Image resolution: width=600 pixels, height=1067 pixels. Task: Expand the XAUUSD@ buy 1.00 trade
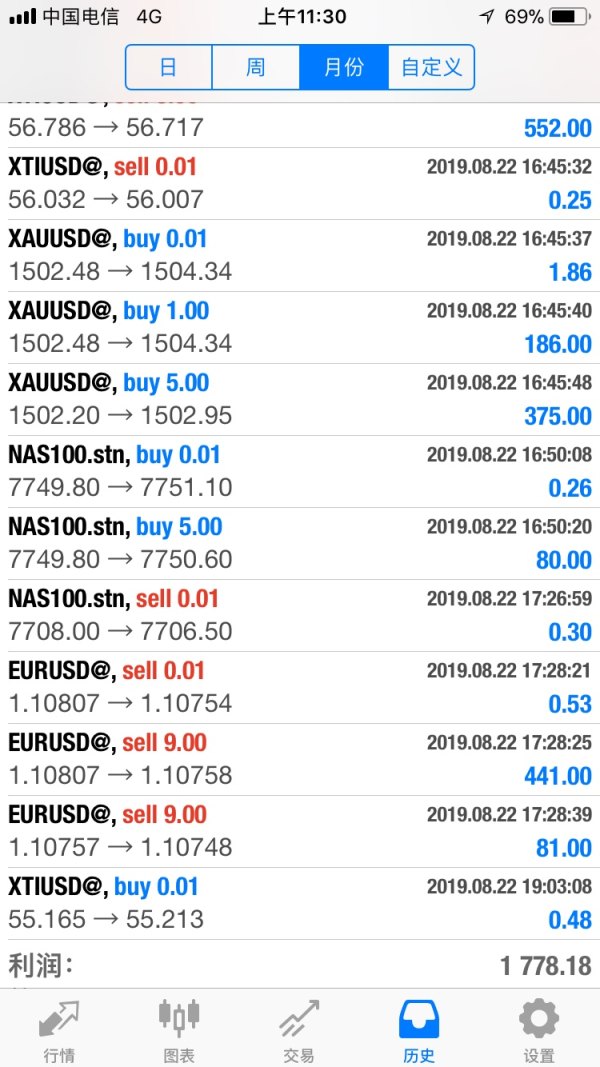click(x=300, y=327)
